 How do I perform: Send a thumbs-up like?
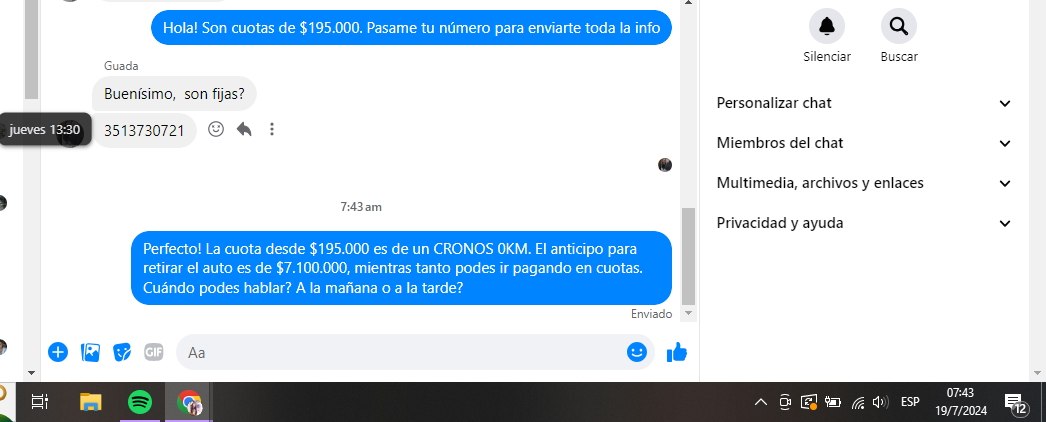click(x=677, y=352)
